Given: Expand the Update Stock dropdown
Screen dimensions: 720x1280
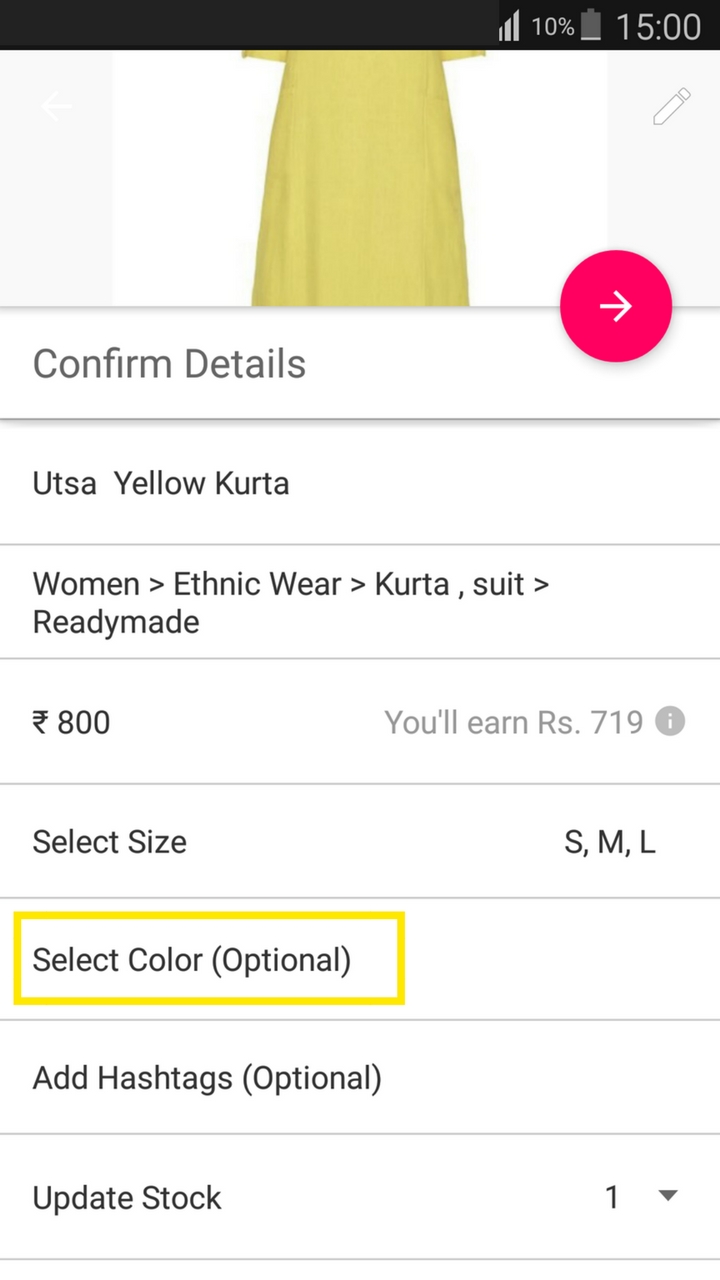Looking at the screenshot, I should (x=668, y=1196).
